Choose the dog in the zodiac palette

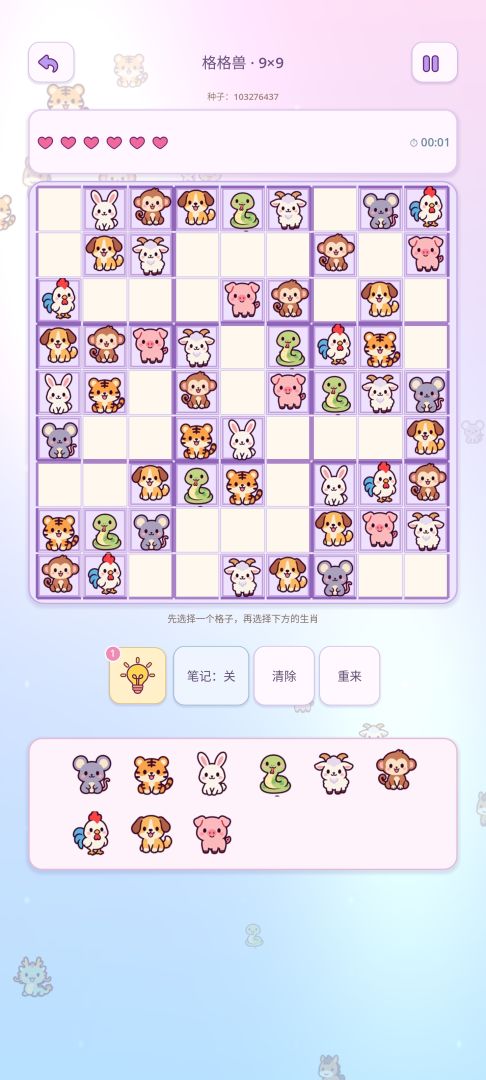click(x=151, y=833)
